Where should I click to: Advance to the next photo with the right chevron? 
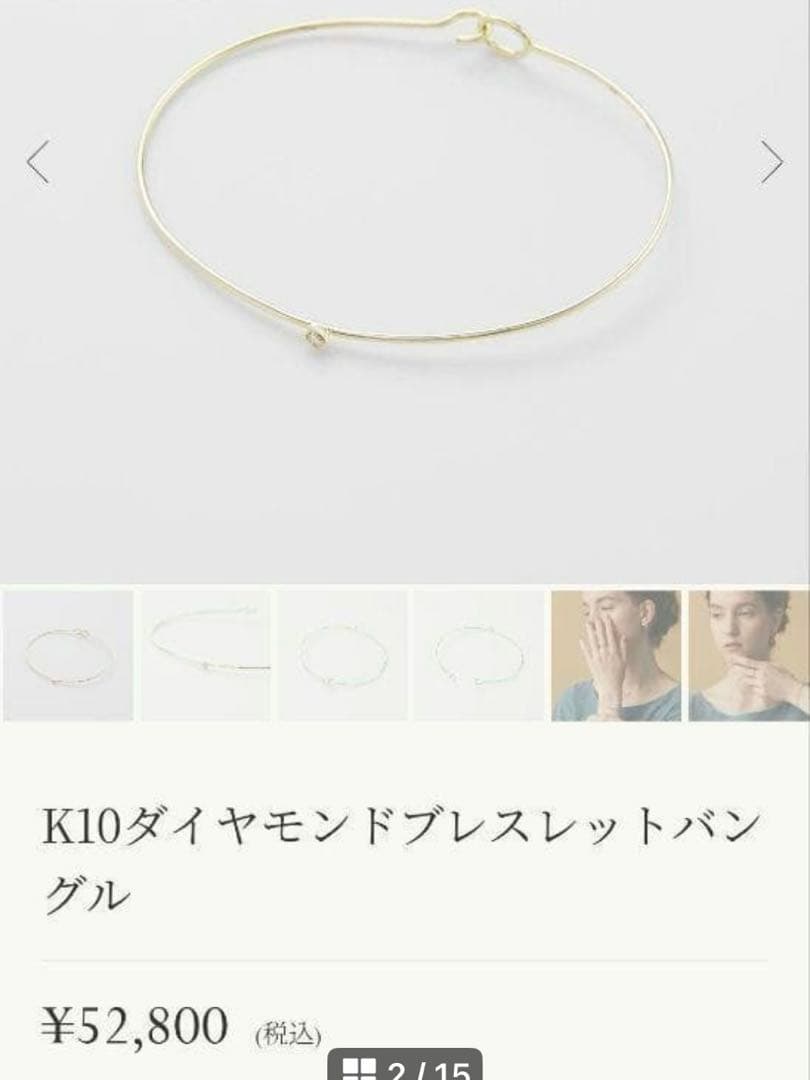pos(770,160)
